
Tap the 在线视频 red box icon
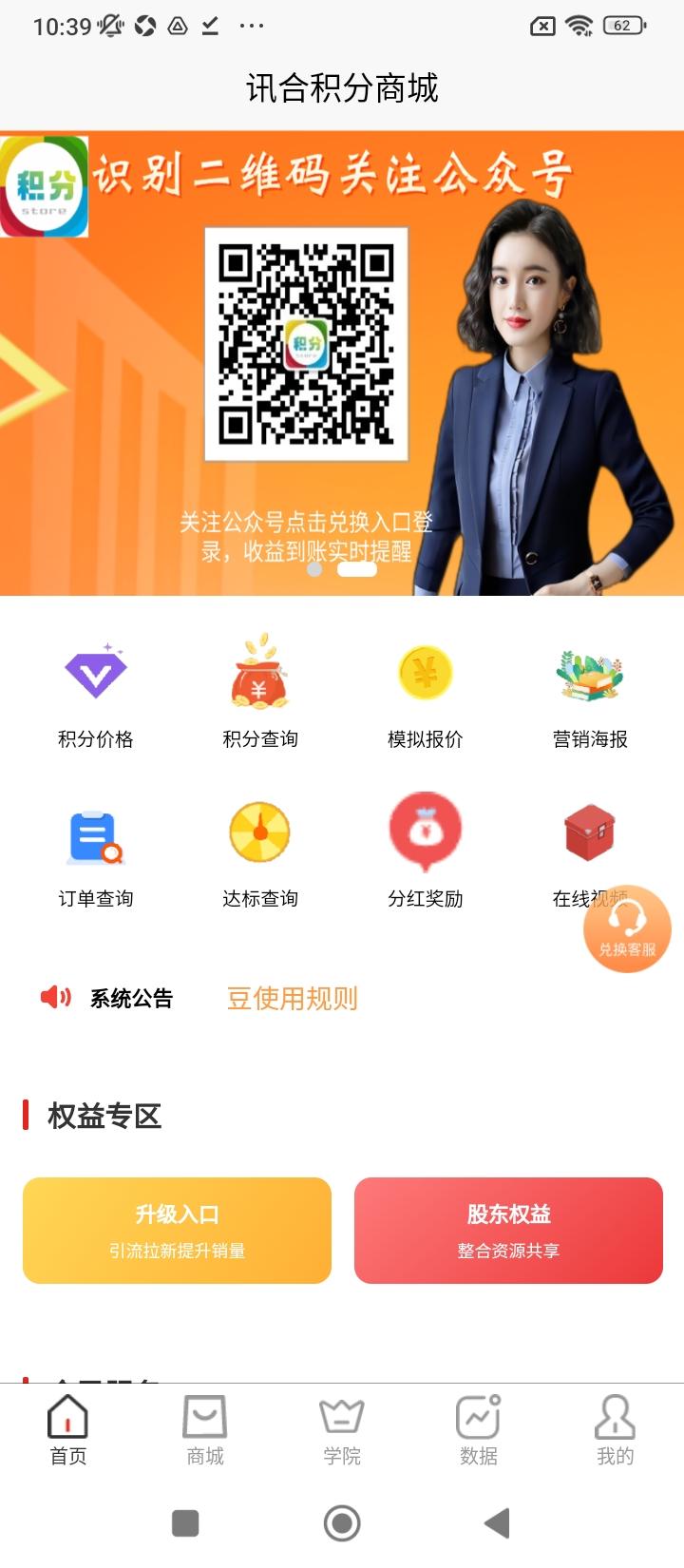coord(590,832)
